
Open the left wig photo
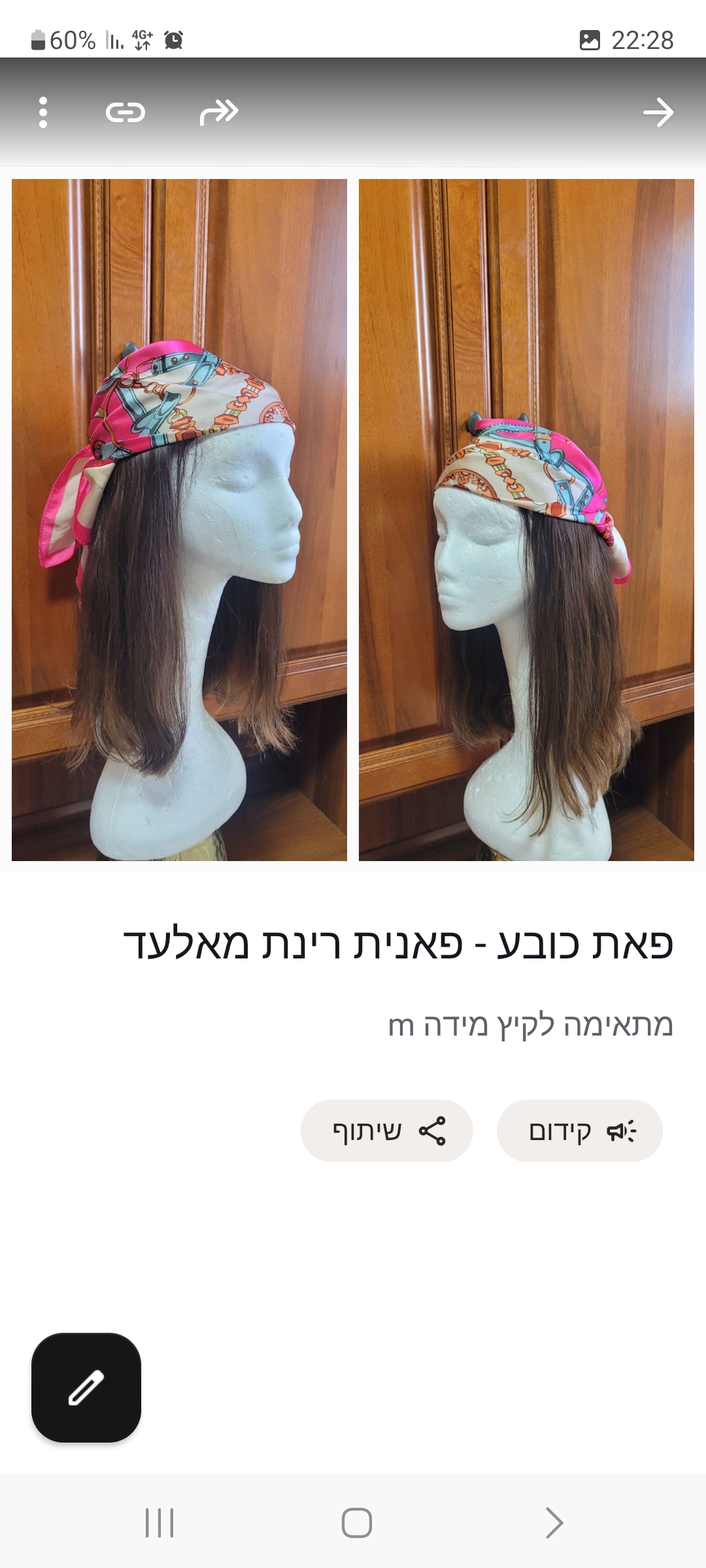(x=179, y=519)
